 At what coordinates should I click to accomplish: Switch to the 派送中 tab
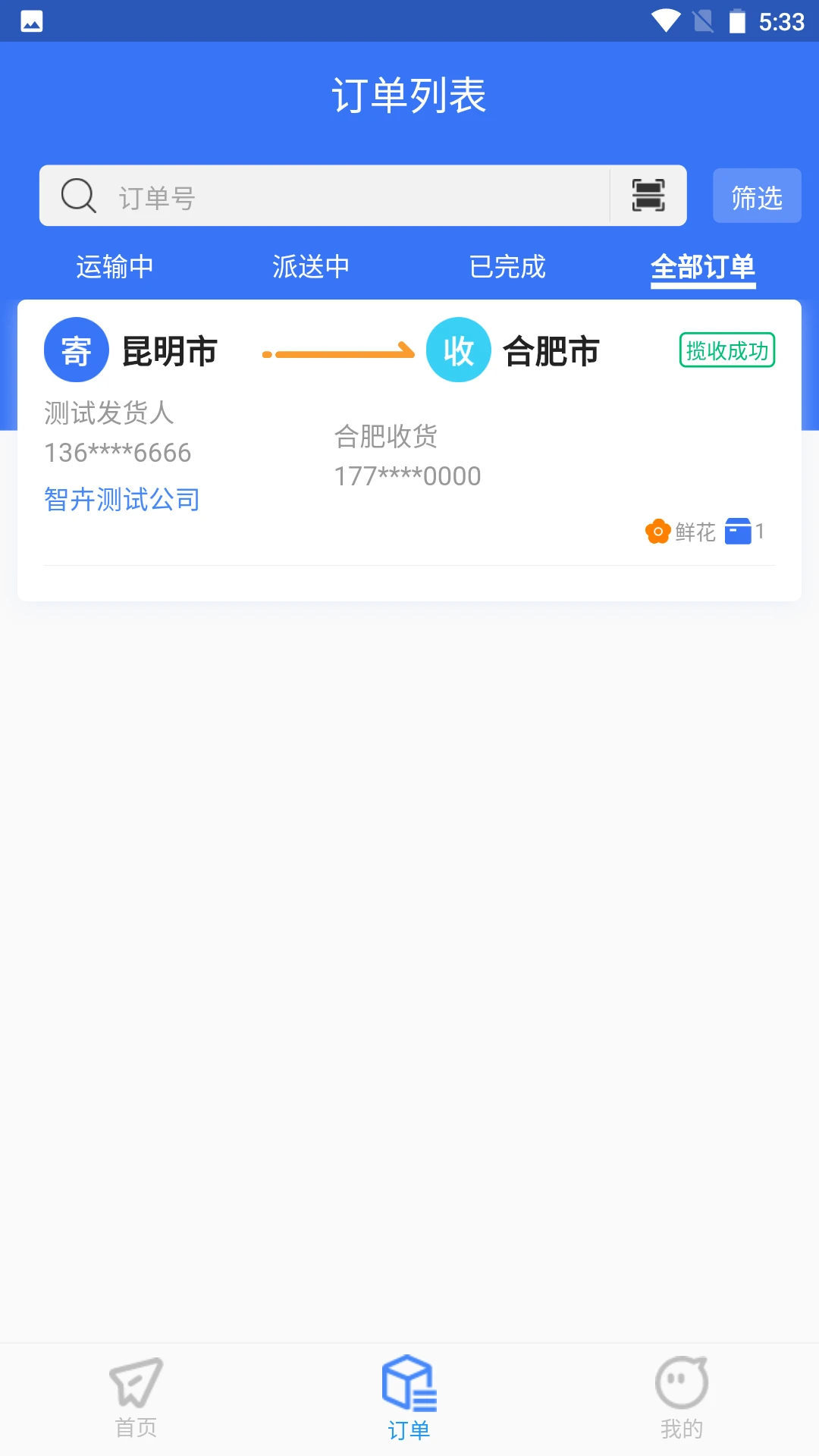pyautogui.click(x=311, y=267)
